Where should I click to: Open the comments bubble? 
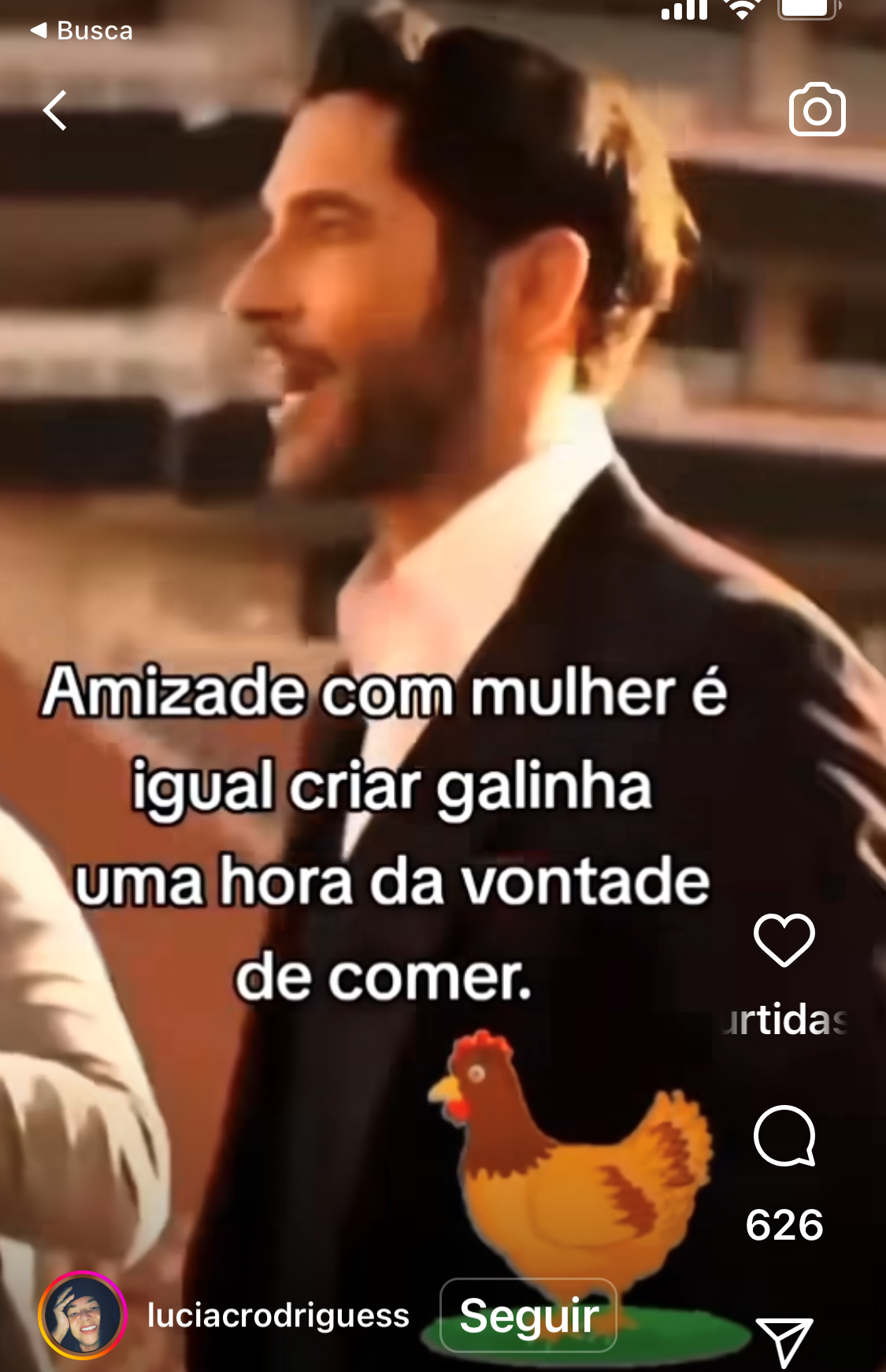[784, 1136]
